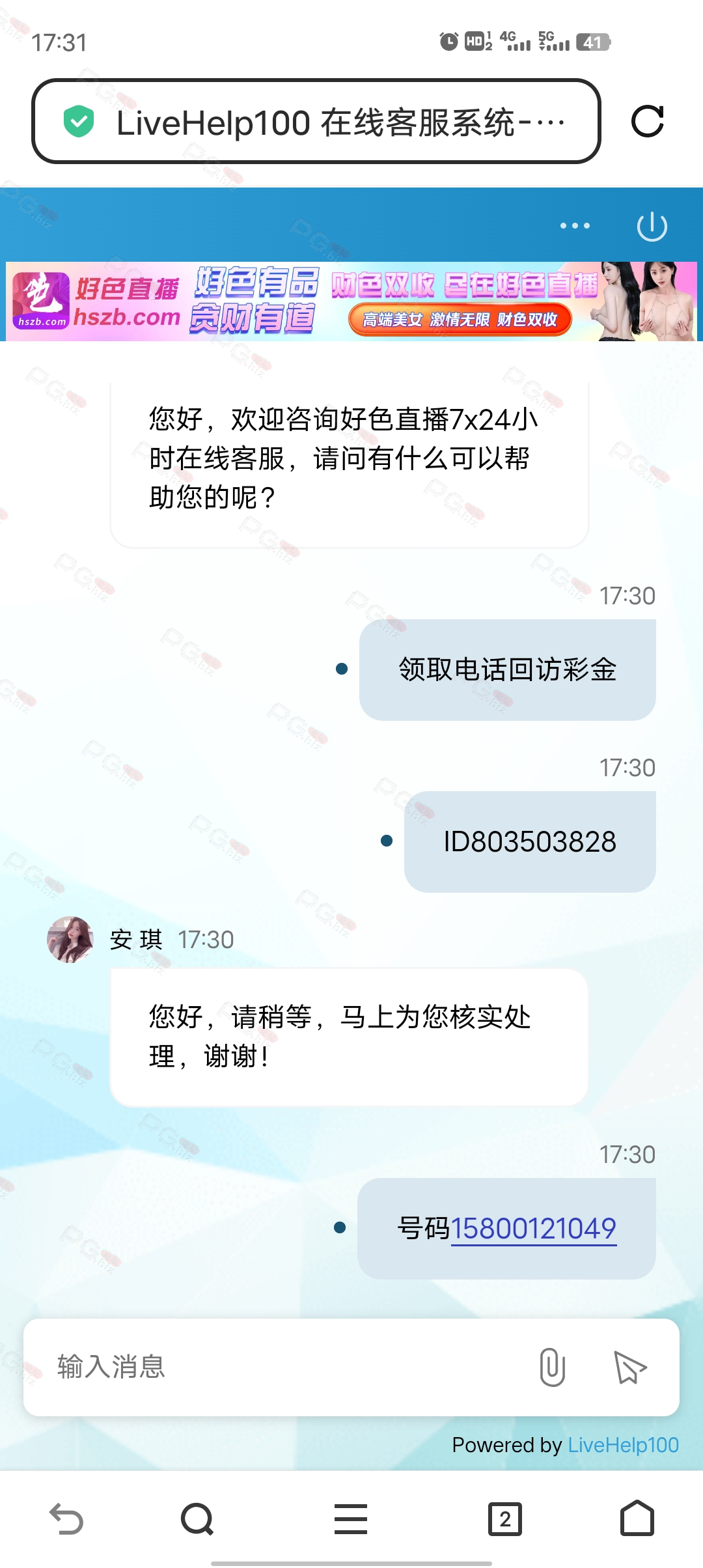703x1568 pixels.
Task: Go back with the browser back arrow
Action: tap(66, 1519)
